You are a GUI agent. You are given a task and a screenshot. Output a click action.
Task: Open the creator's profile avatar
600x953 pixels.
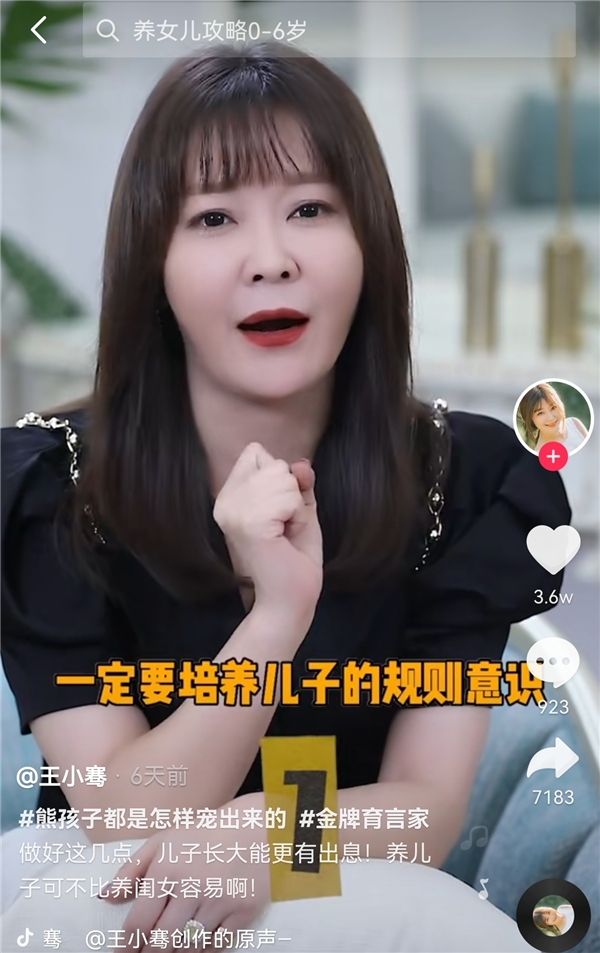[553, 418]
